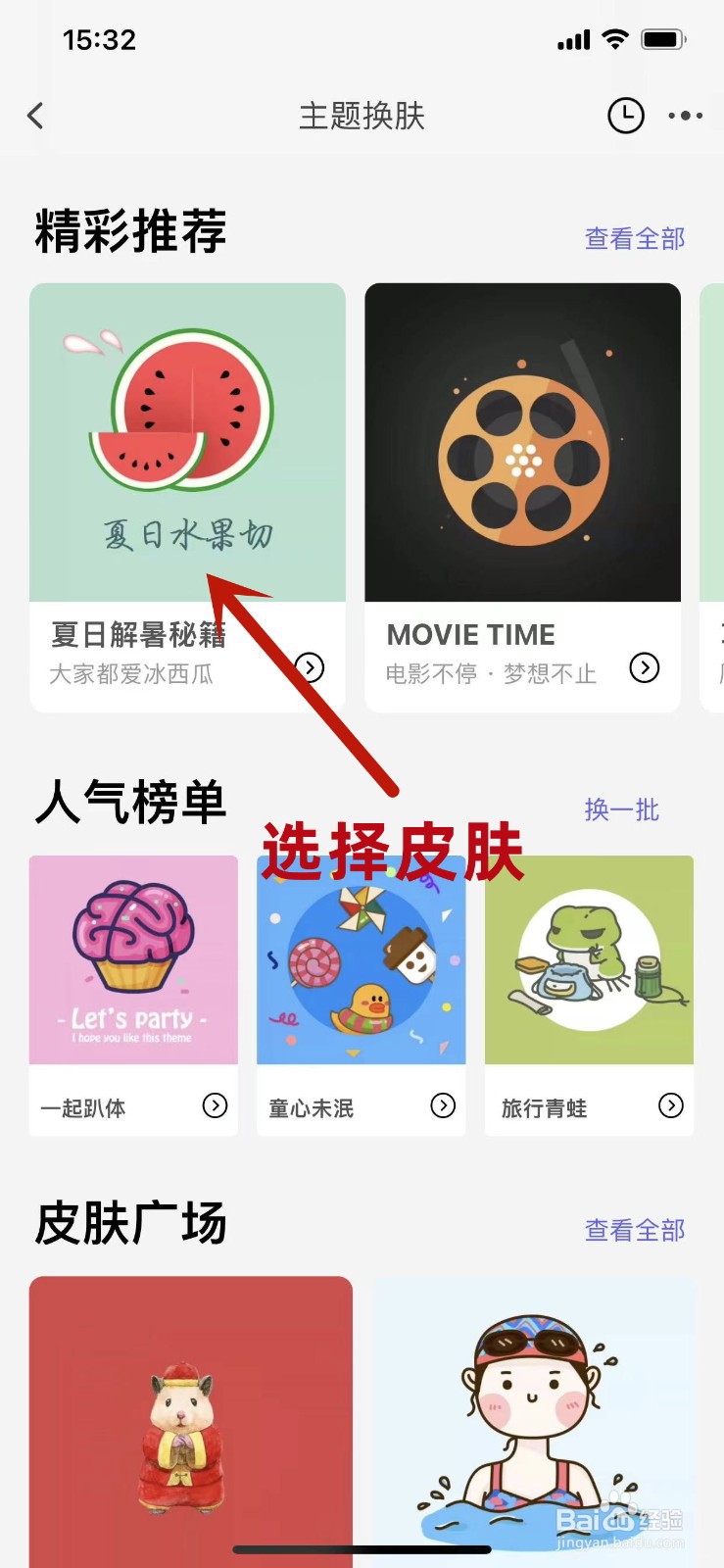Refresh 人气榜单 with 换一批
The image size is (724, 1568).
(x=622, y=810)
